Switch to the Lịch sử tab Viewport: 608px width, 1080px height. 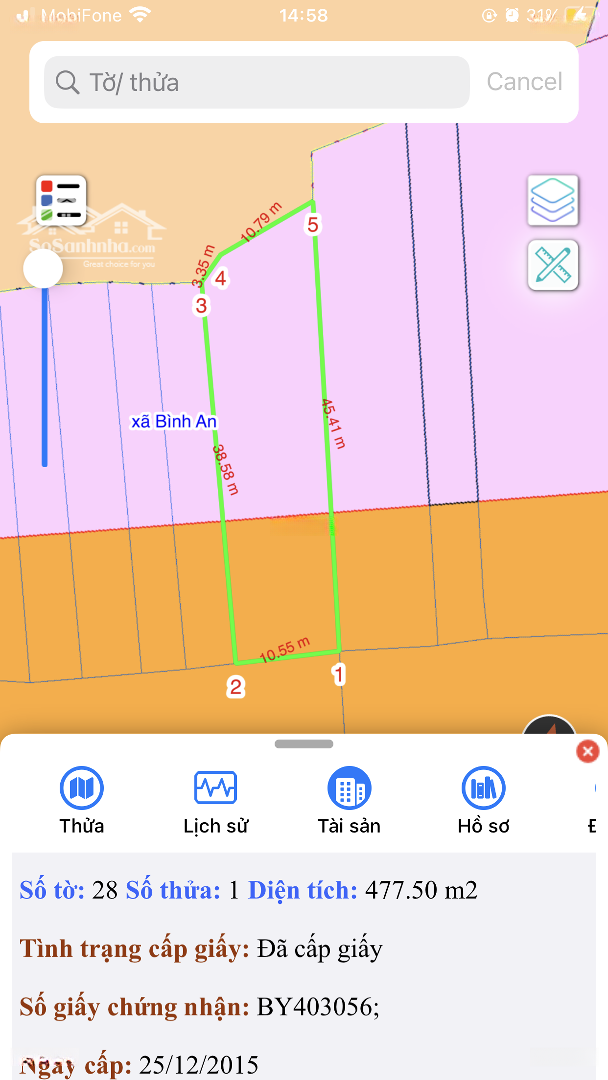coord(216,802)
